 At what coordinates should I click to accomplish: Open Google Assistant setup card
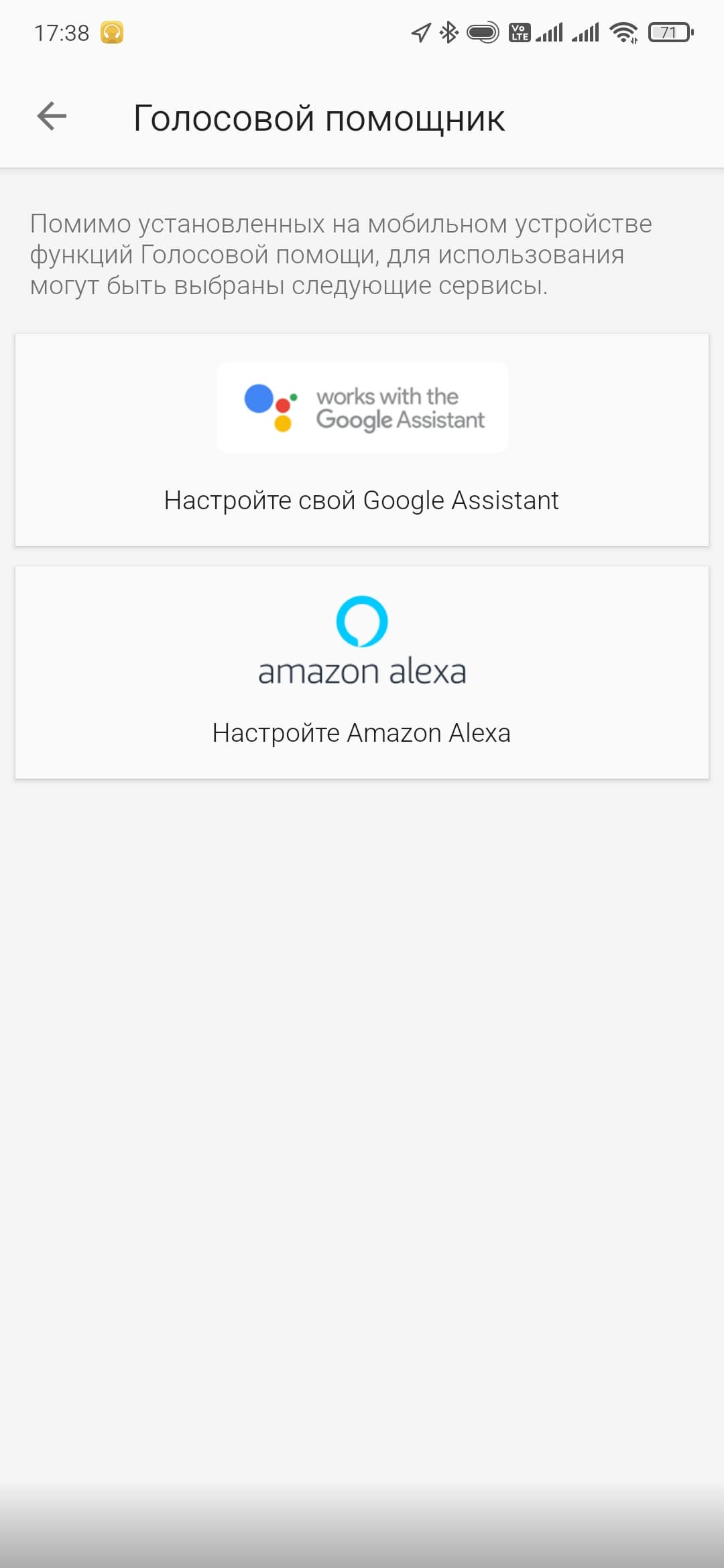(x=362, y=440)
